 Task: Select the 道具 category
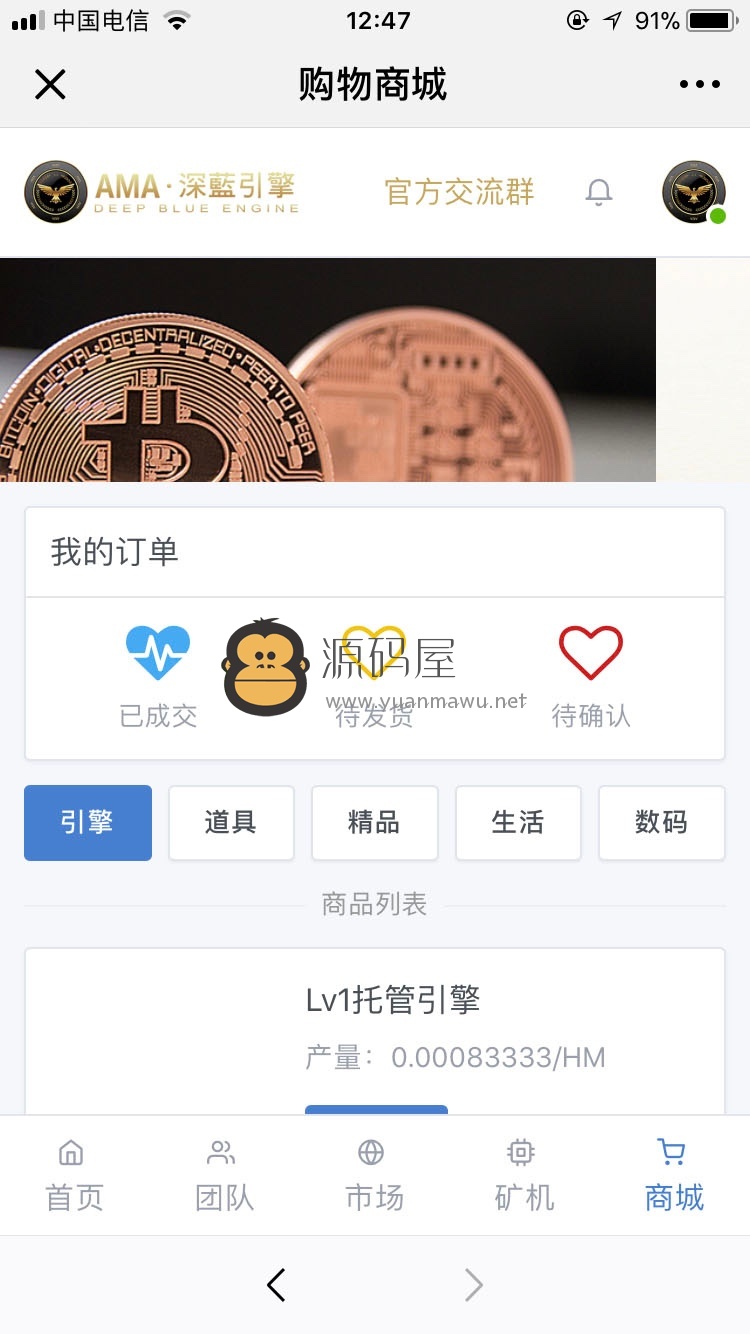[x=231, y=823]
